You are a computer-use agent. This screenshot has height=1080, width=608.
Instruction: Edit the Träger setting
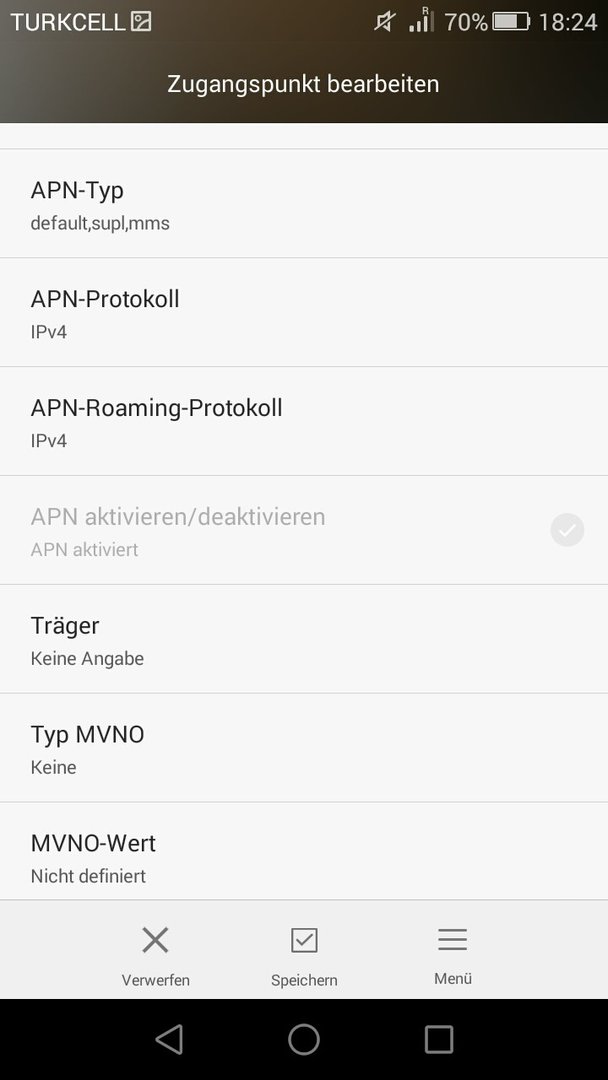click(x=304, y=639)
